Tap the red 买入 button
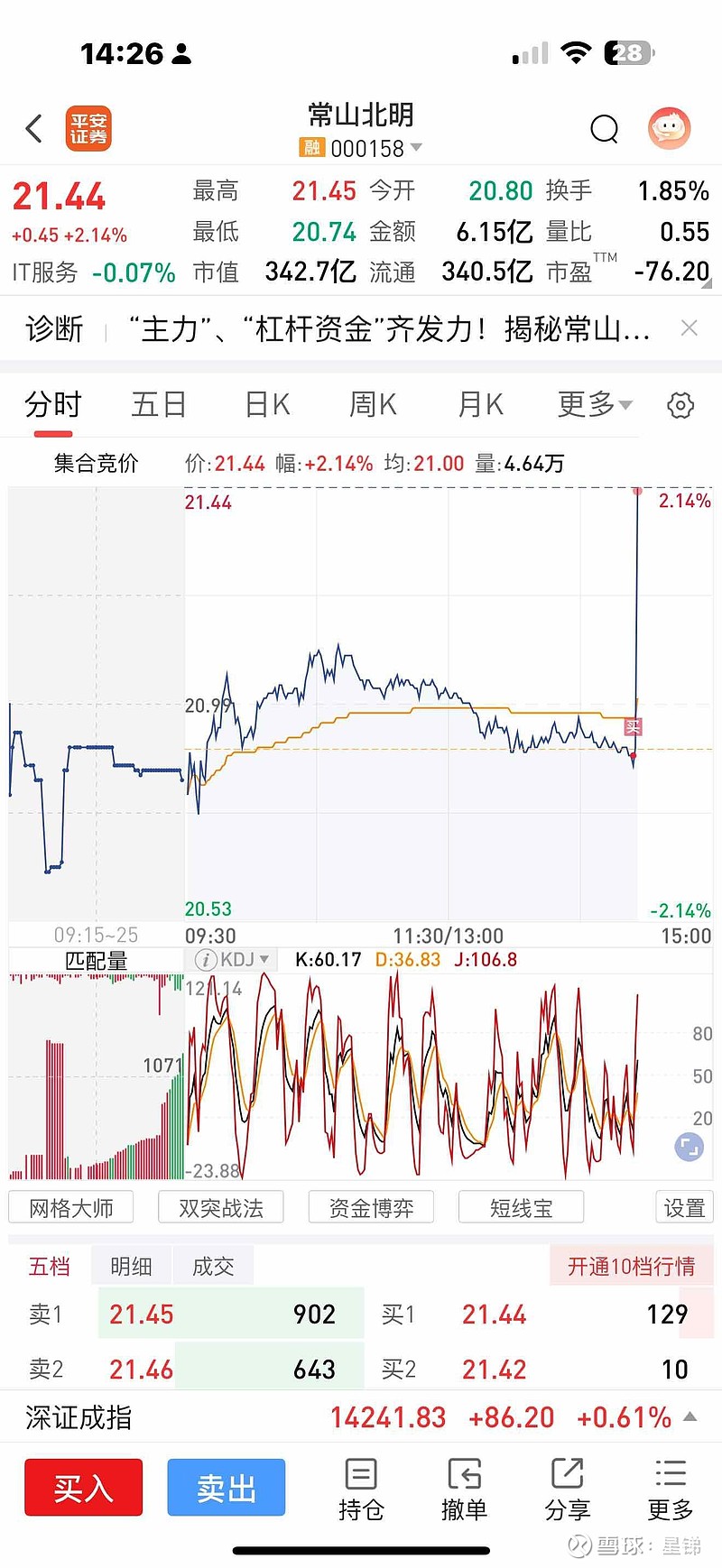The image size is (722, 1568). pos(83,1488)
